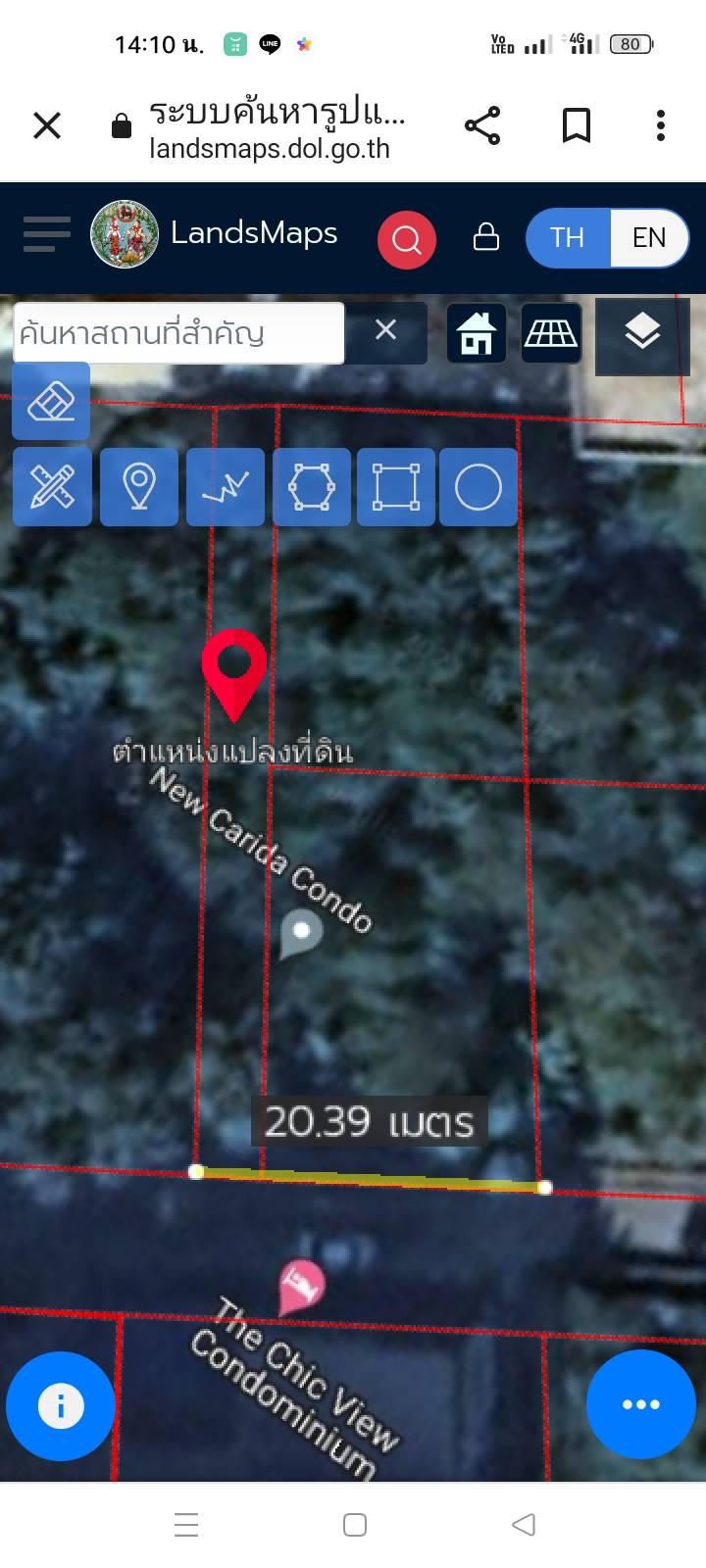Bookmark this page in the browser
Viewport: 706px width, 1568px height.
click(x=577, y=125)
